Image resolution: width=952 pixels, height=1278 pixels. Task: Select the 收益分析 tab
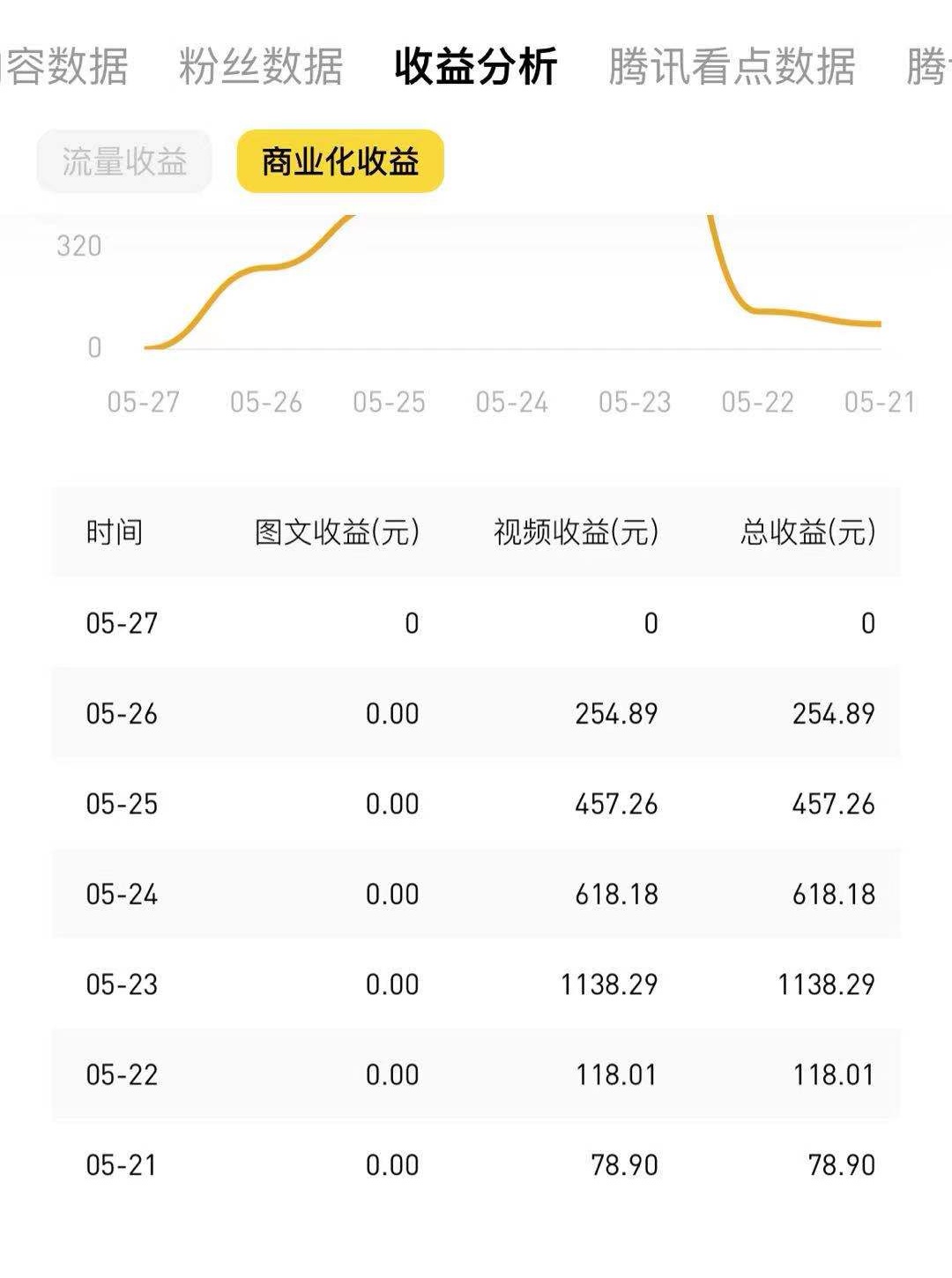pyautogui.click(x=476, y=67)
